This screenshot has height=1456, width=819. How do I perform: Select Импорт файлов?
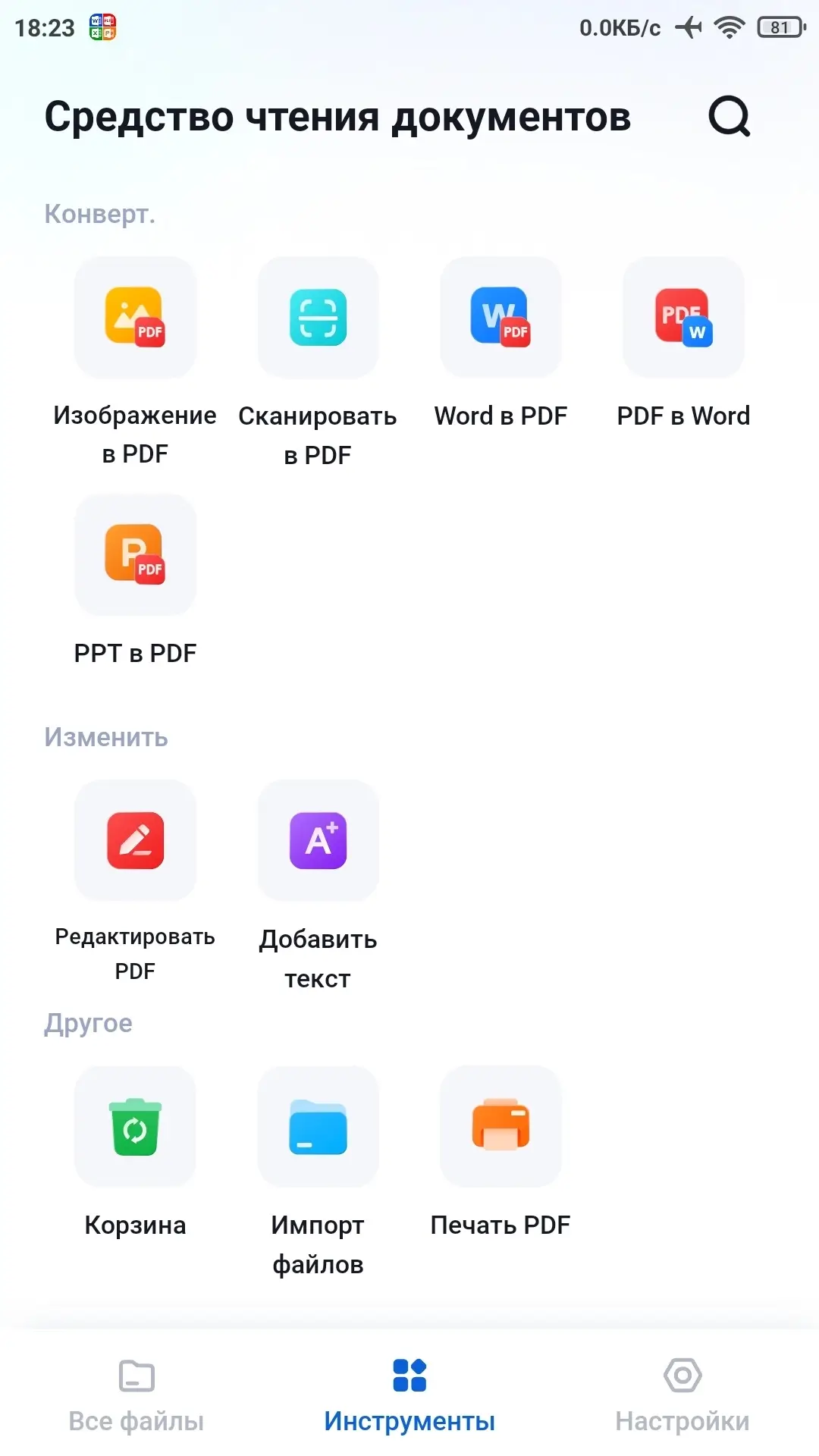pos(318,1126)
